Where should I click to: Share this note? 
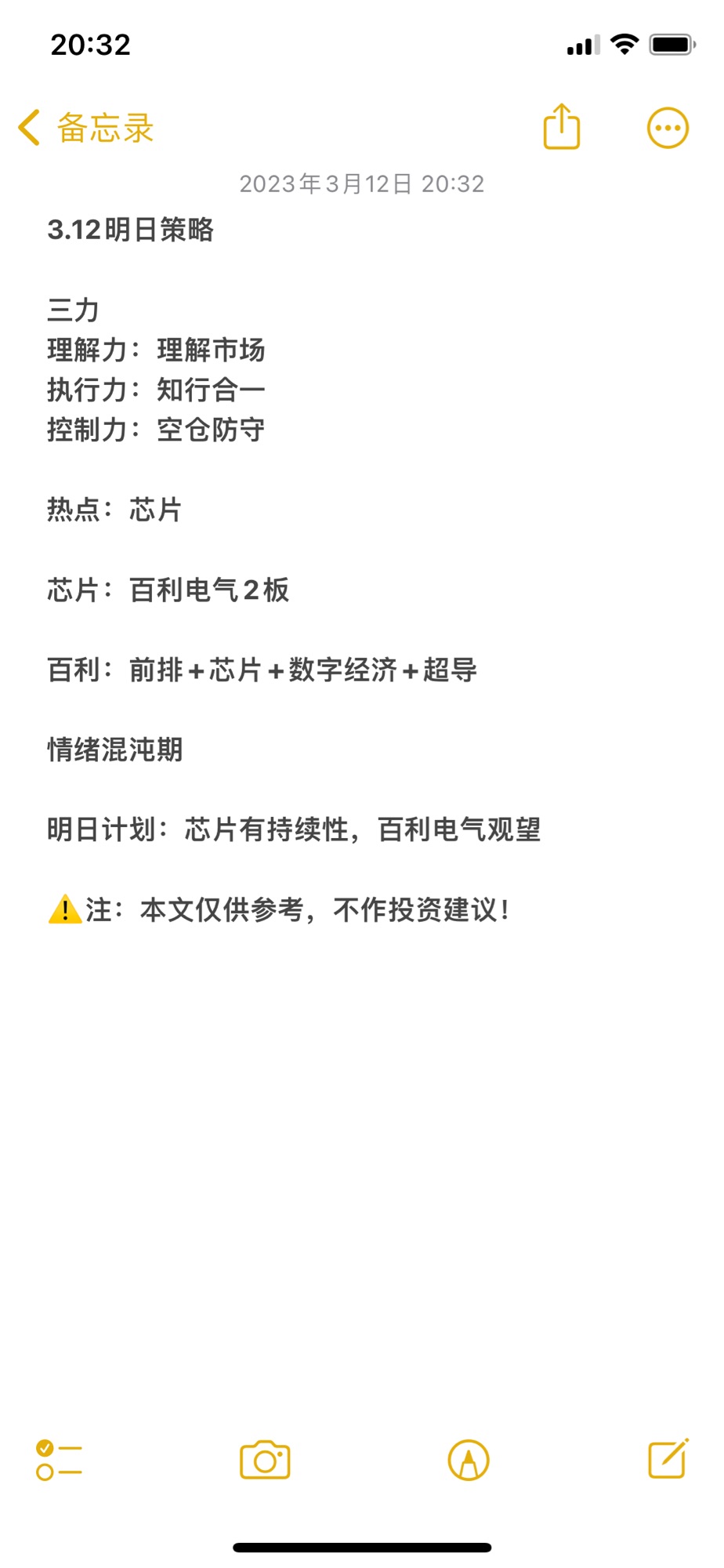[x=562, y=126]
